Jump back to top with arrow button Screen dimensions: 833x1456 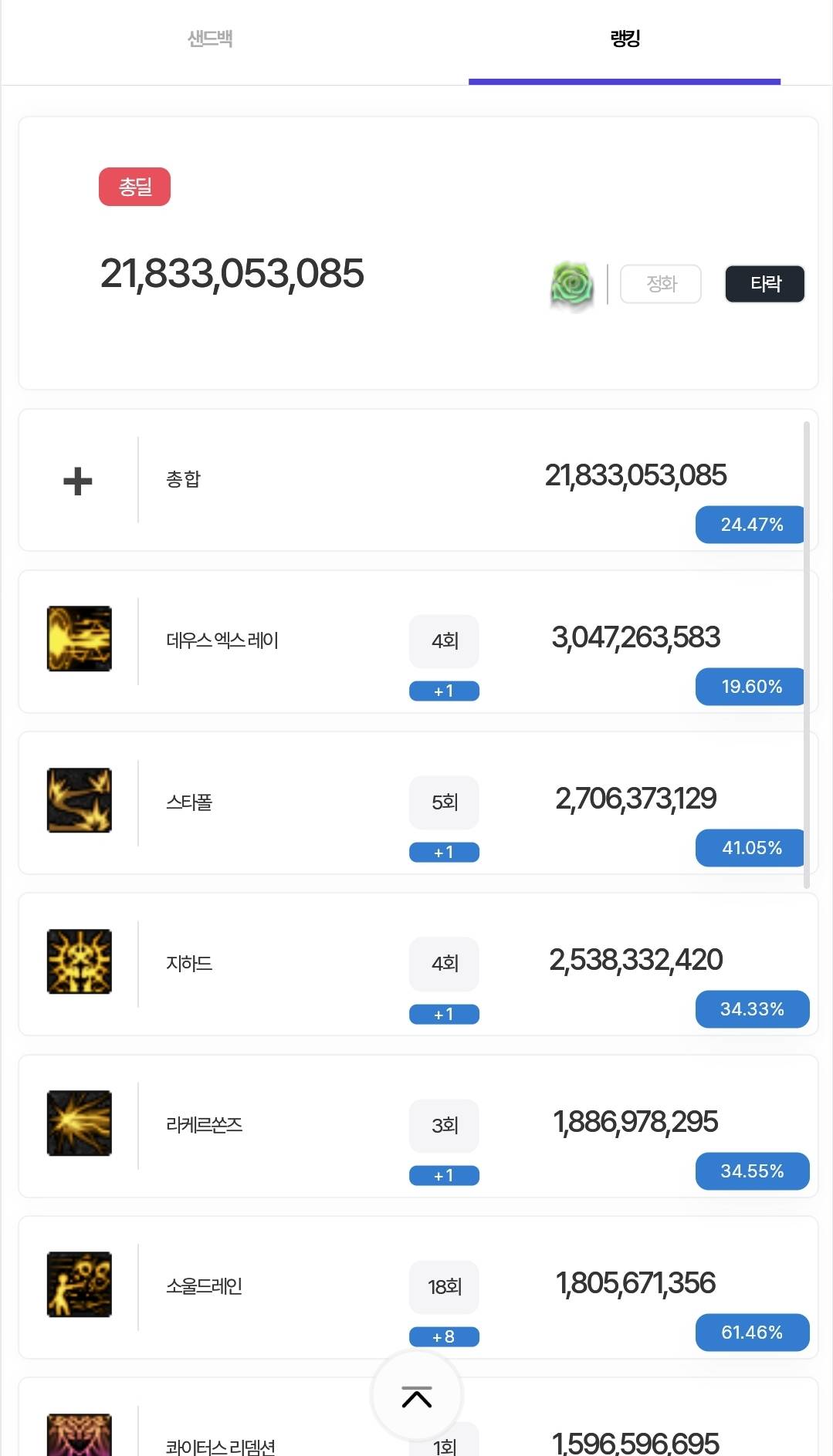(417, 1396)
